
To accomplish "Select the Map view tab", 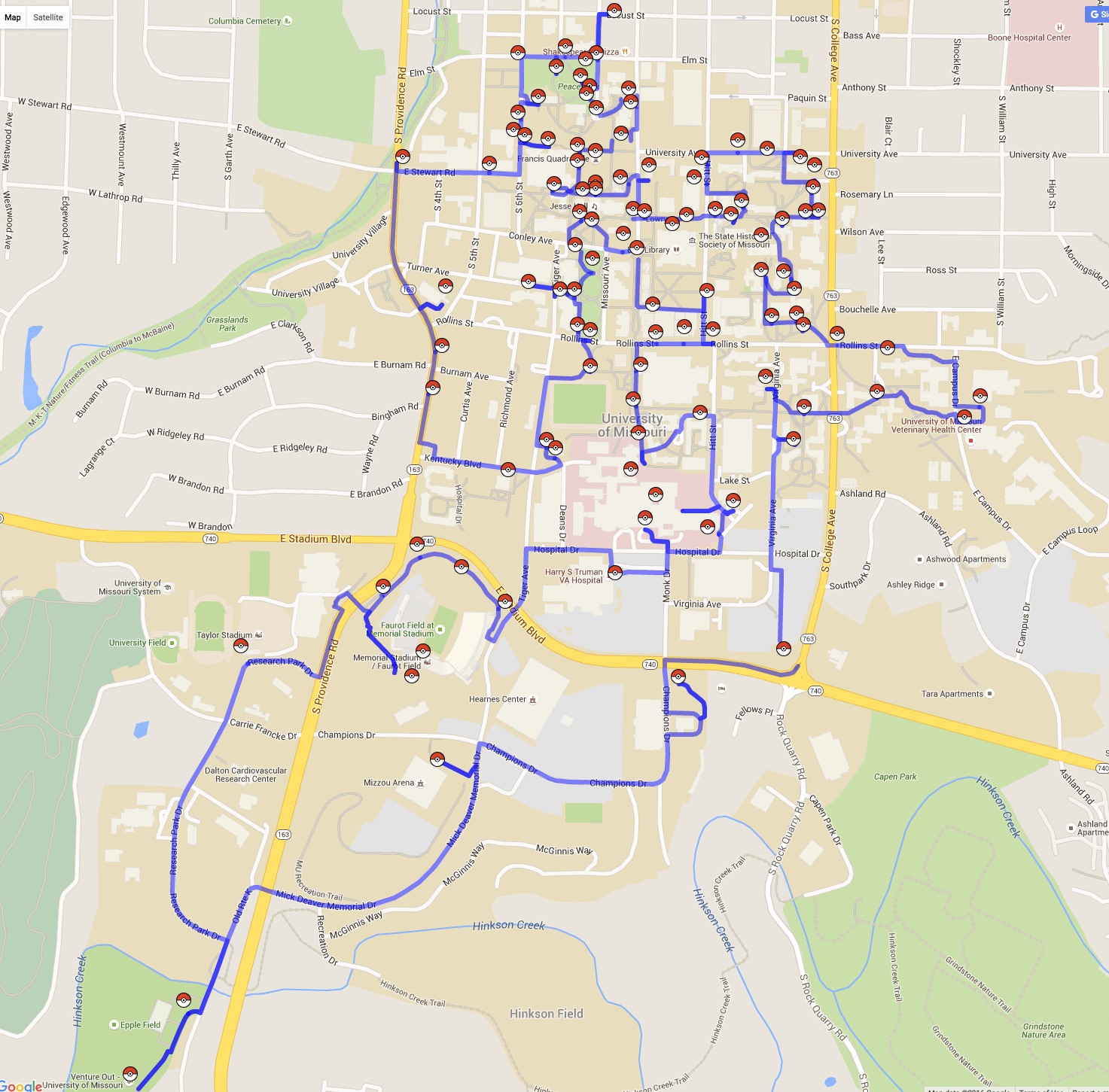I will [13, 17].
